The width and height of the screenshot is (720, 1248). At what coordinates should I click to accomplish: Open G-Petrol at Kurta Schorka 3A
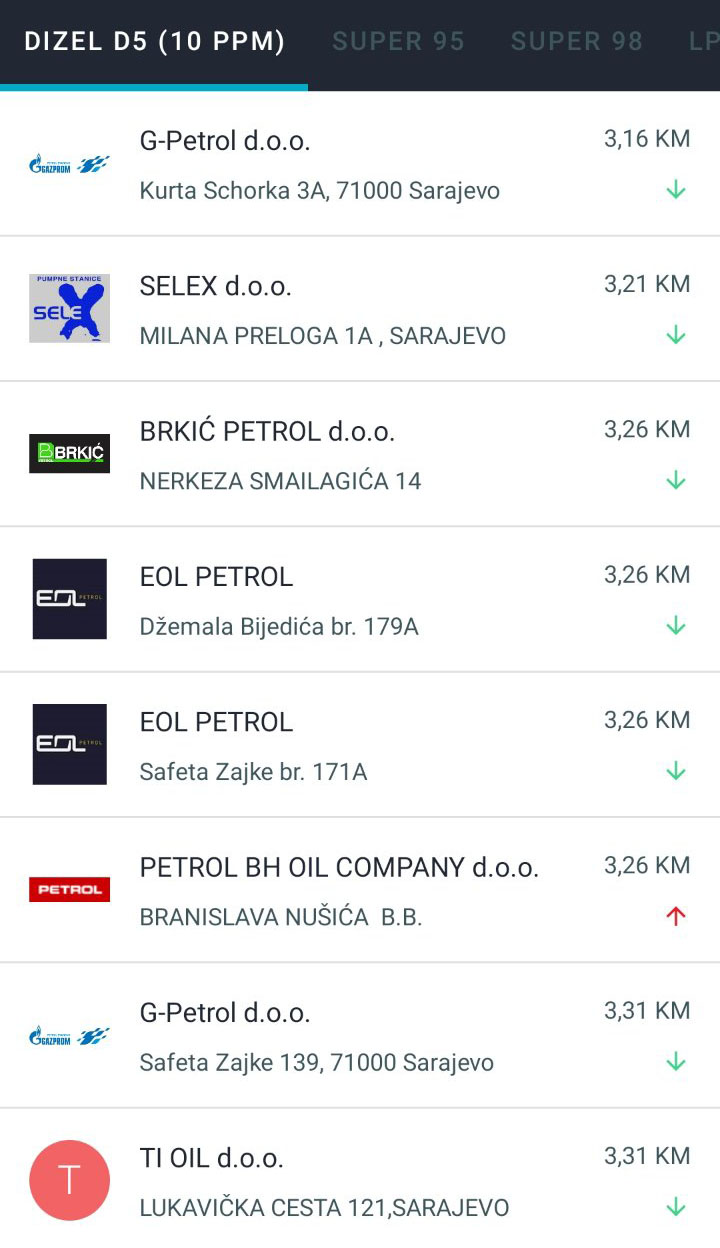360,164
